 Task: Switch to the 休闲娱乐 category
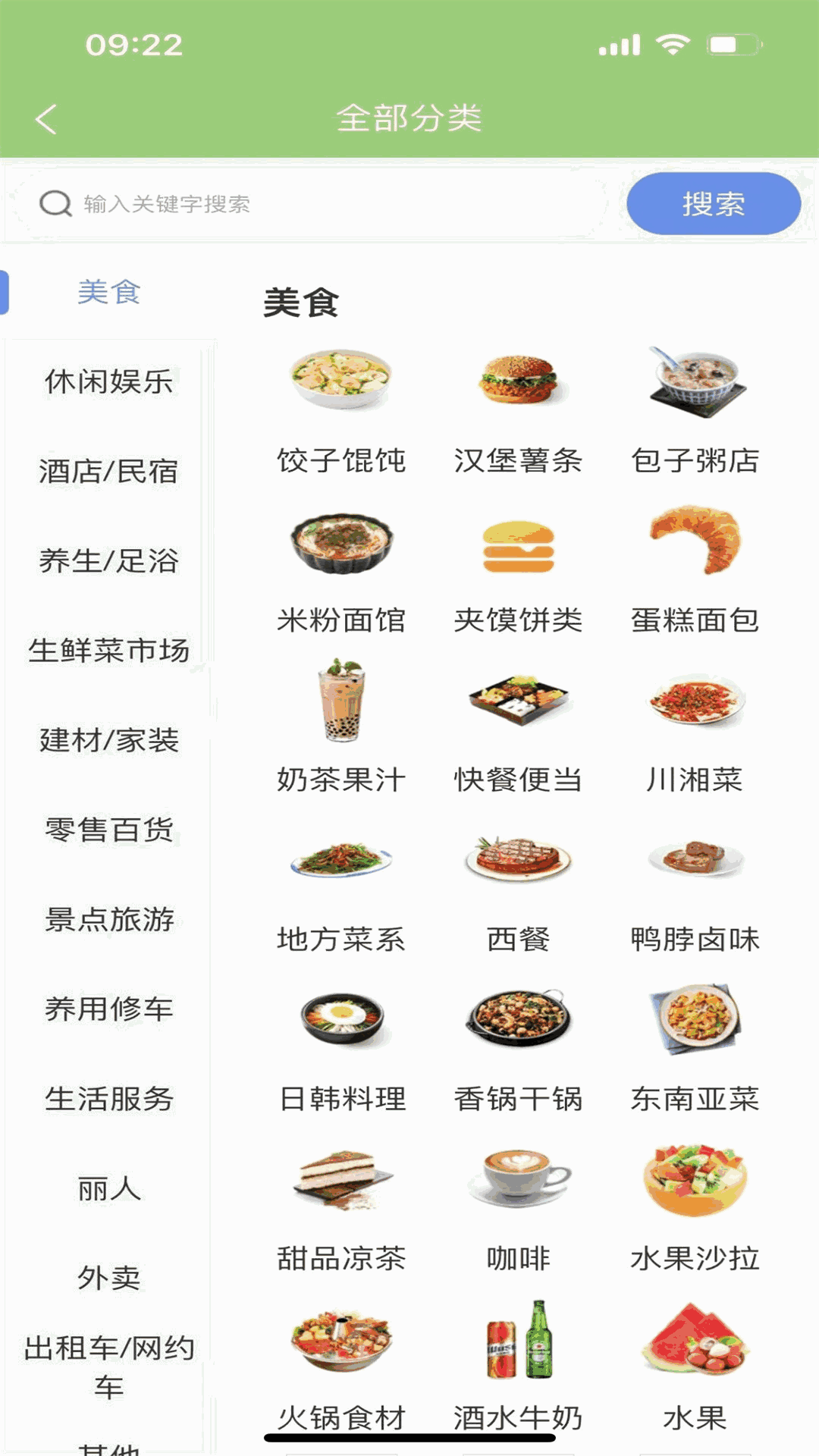(x=110, y=381)
